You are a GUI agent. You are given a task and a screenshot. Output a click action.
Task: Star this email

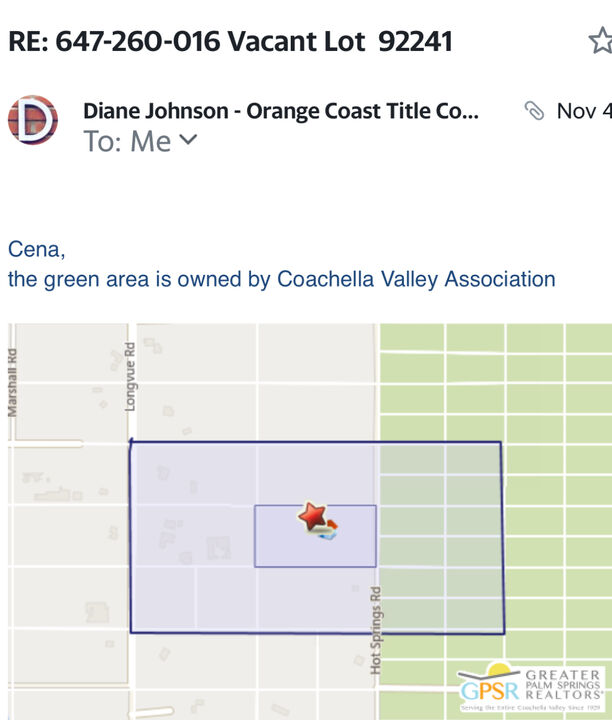pos(599,41)
